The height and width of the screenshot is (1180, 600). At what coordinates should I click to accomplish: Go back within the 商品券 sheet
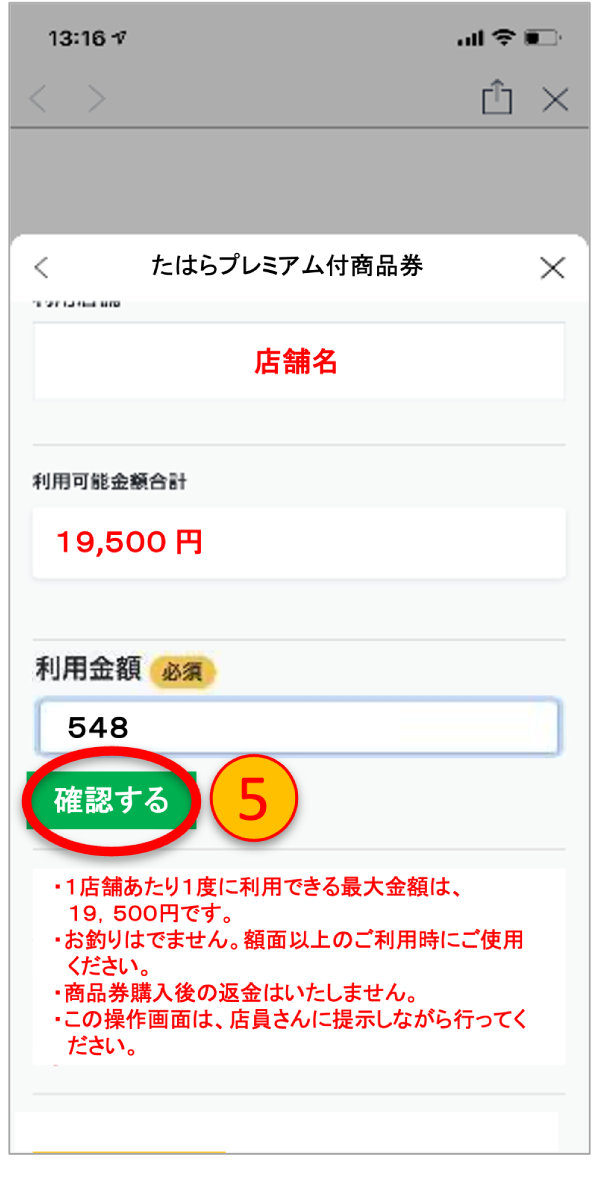coord(41,268)
